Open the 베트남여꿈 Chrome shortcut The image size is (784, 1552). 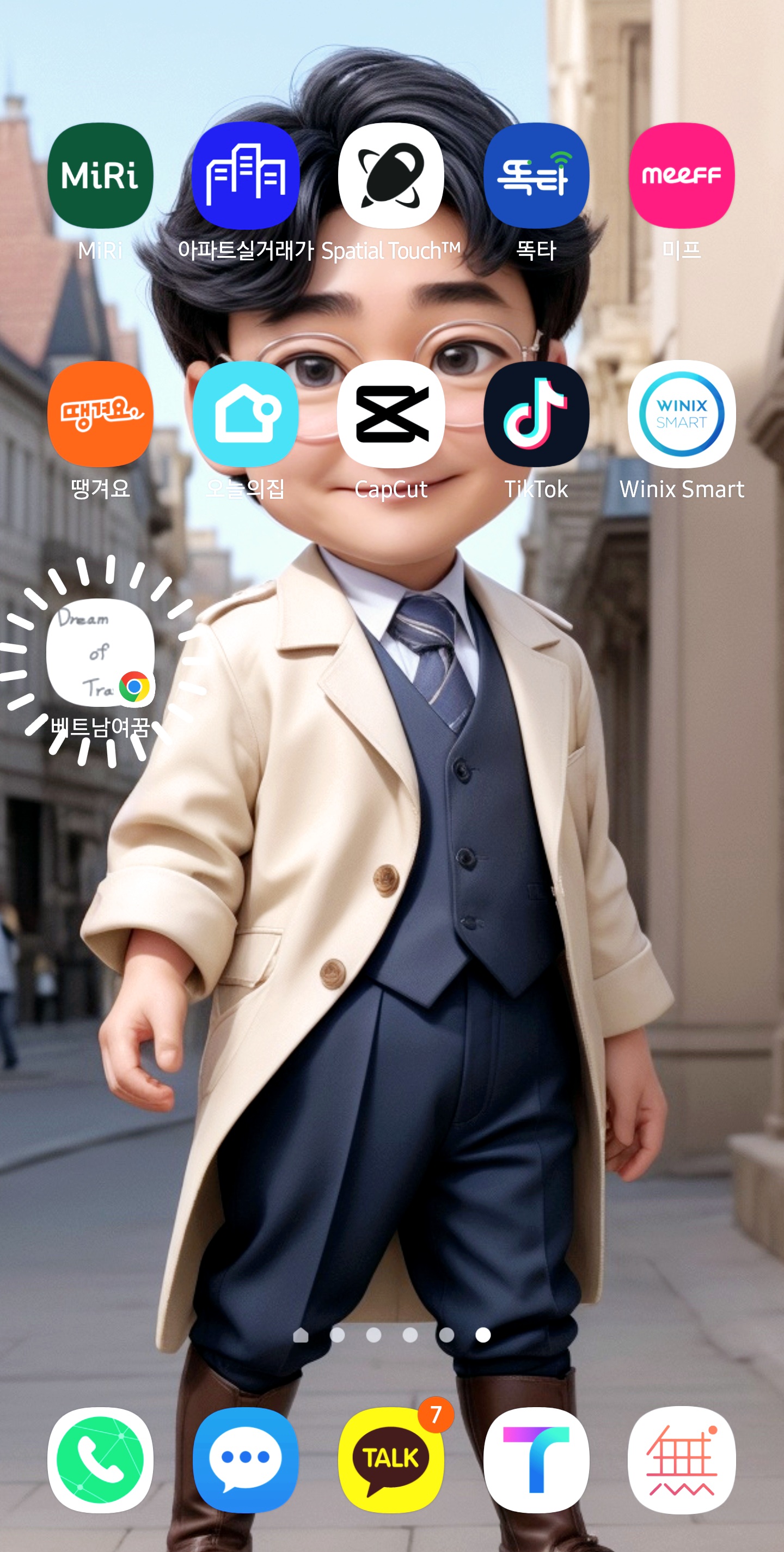100,652
